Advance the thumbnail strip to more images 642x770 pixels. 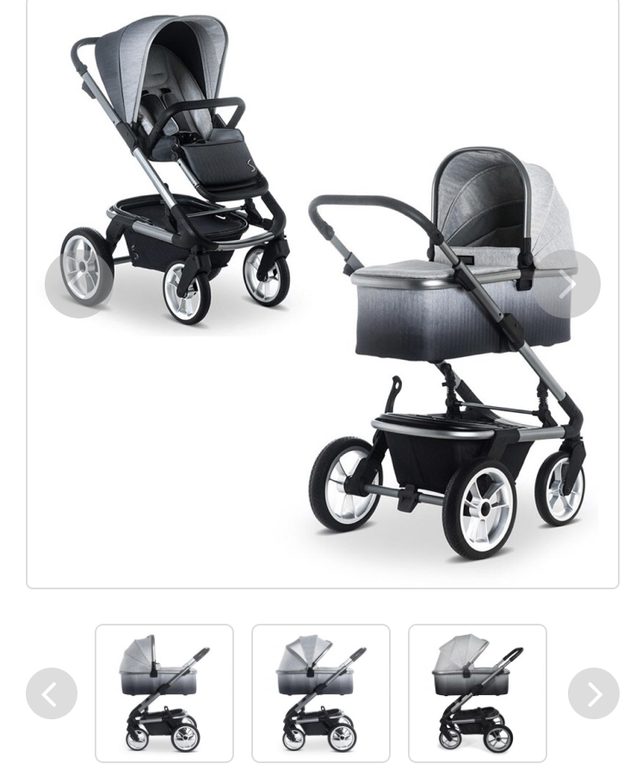(593, 693)
